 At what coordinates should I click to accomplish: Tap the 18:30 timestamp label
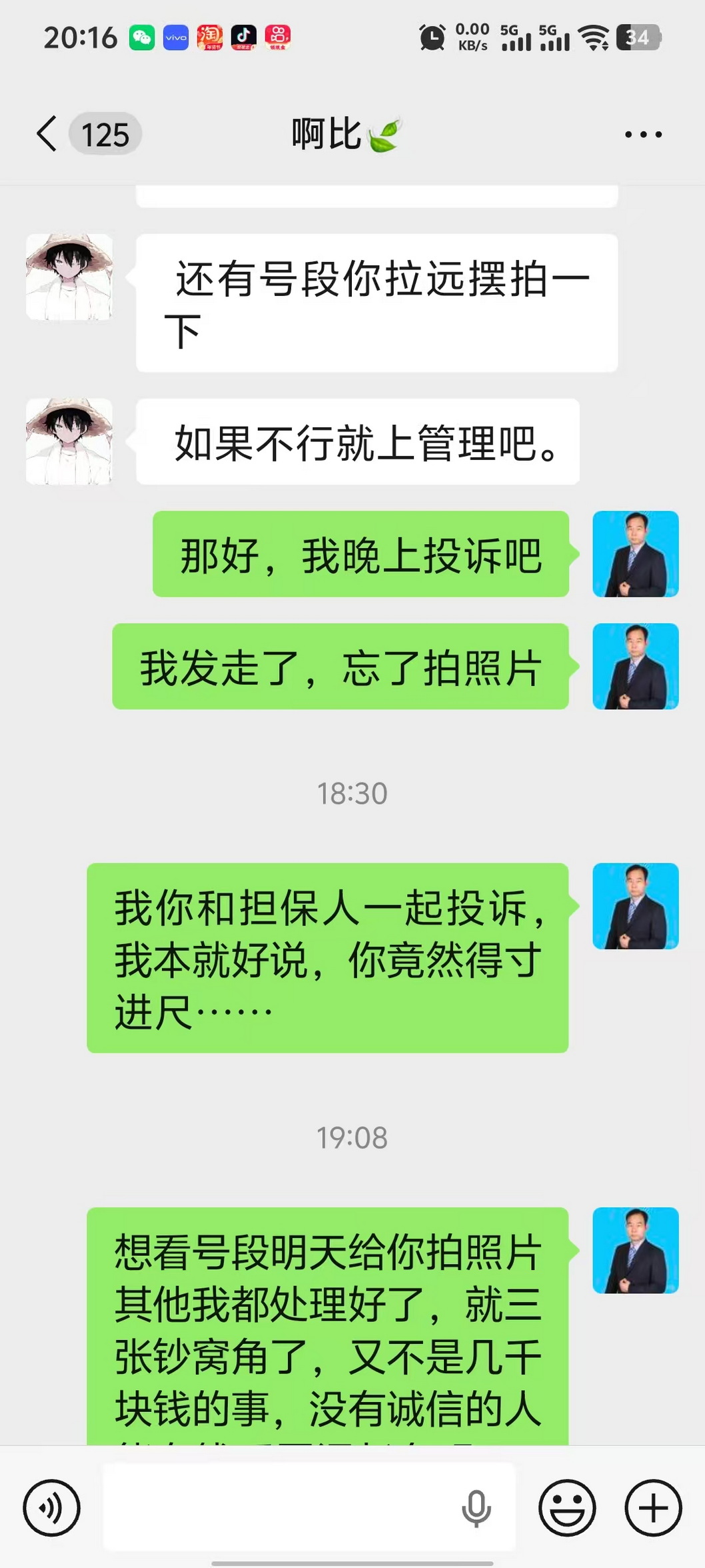[x=352, y=793]
